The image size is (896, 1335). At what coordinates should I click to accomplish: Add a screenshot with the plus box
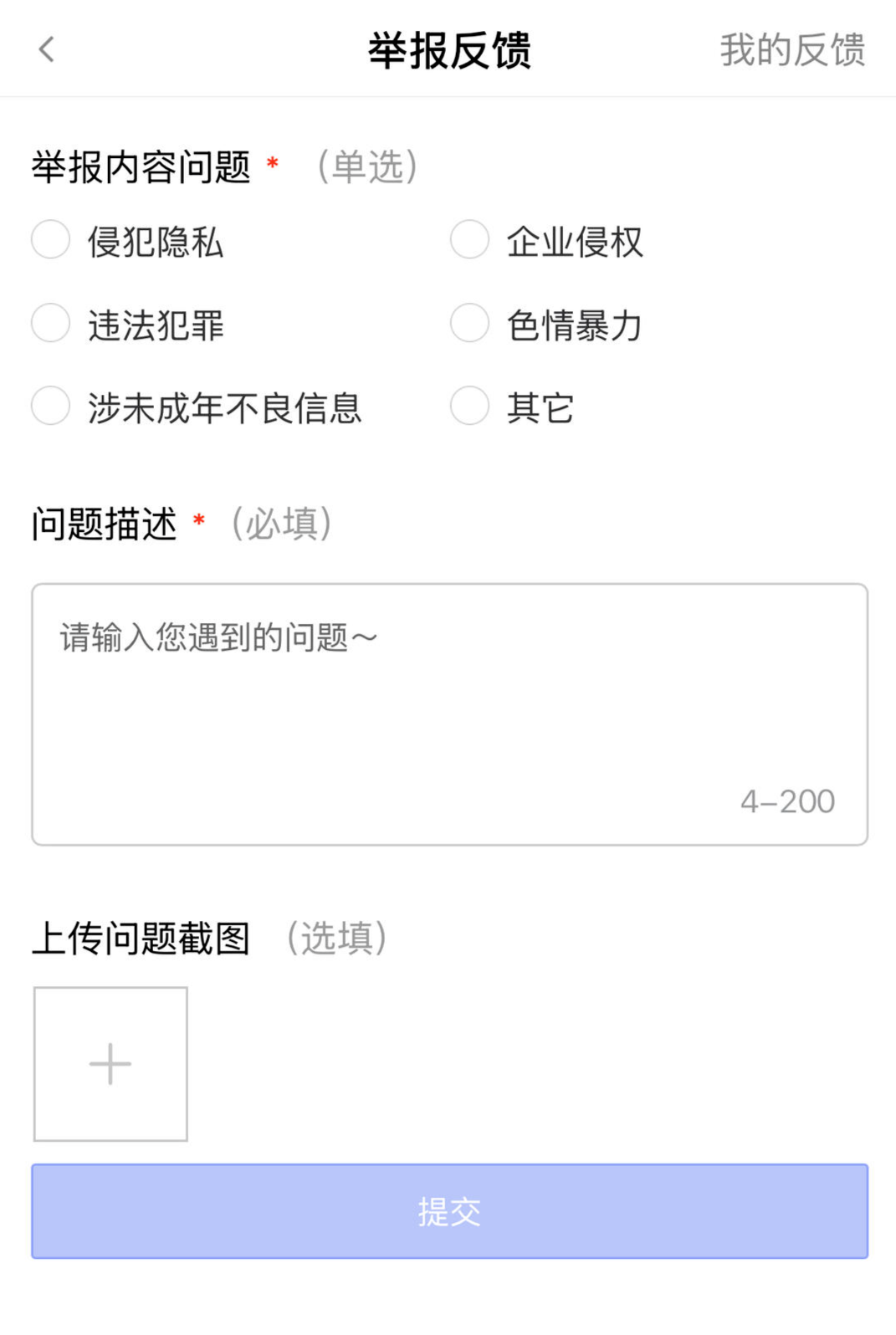110,1064
